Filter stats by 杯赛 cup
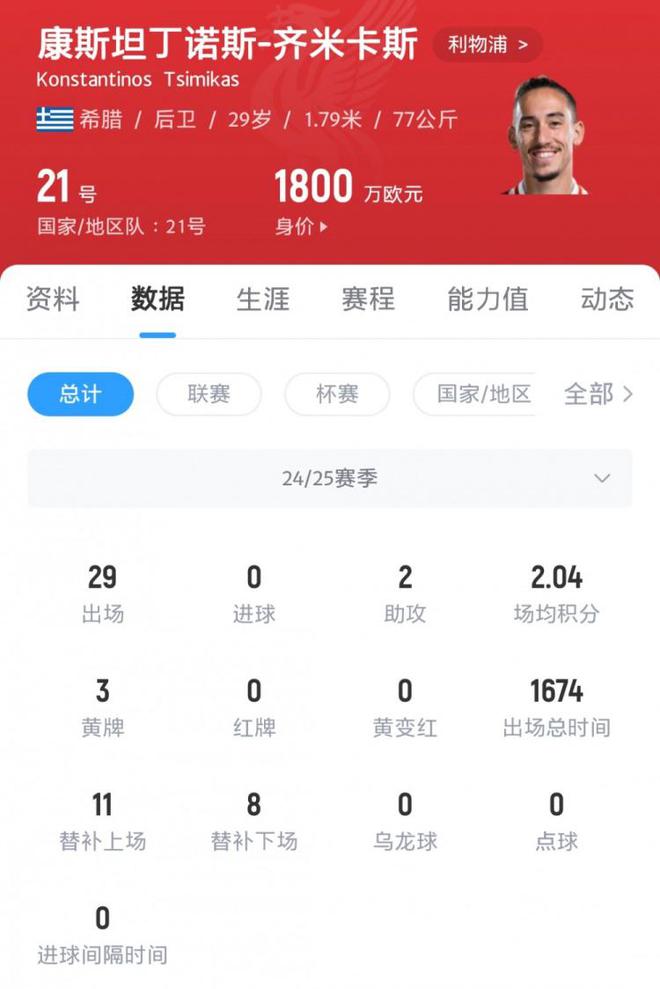The image size is (660, 989). pyautogui.click(x=336, y=394)
